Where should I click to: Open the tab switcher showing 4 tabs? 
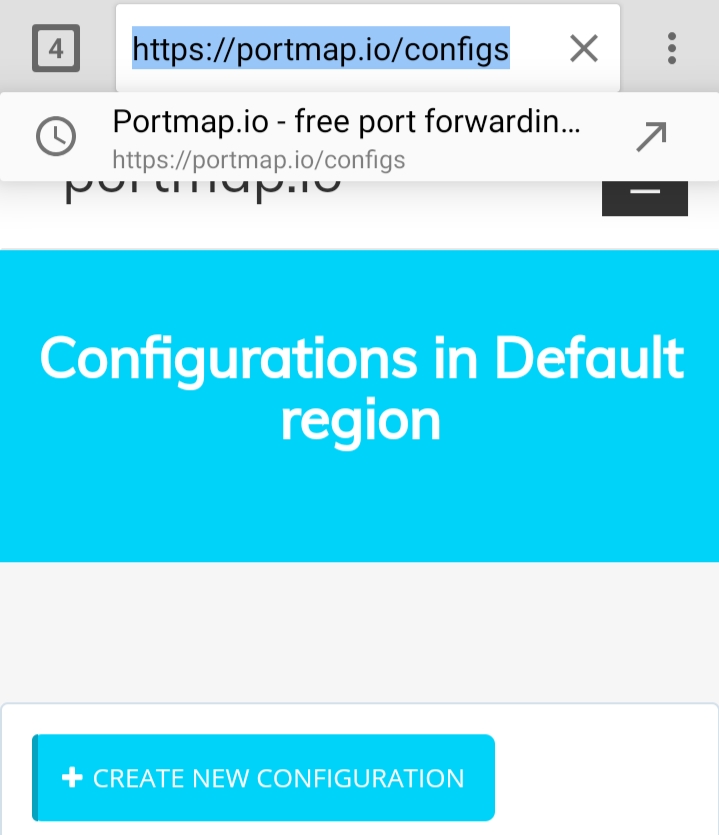[55, 48]
